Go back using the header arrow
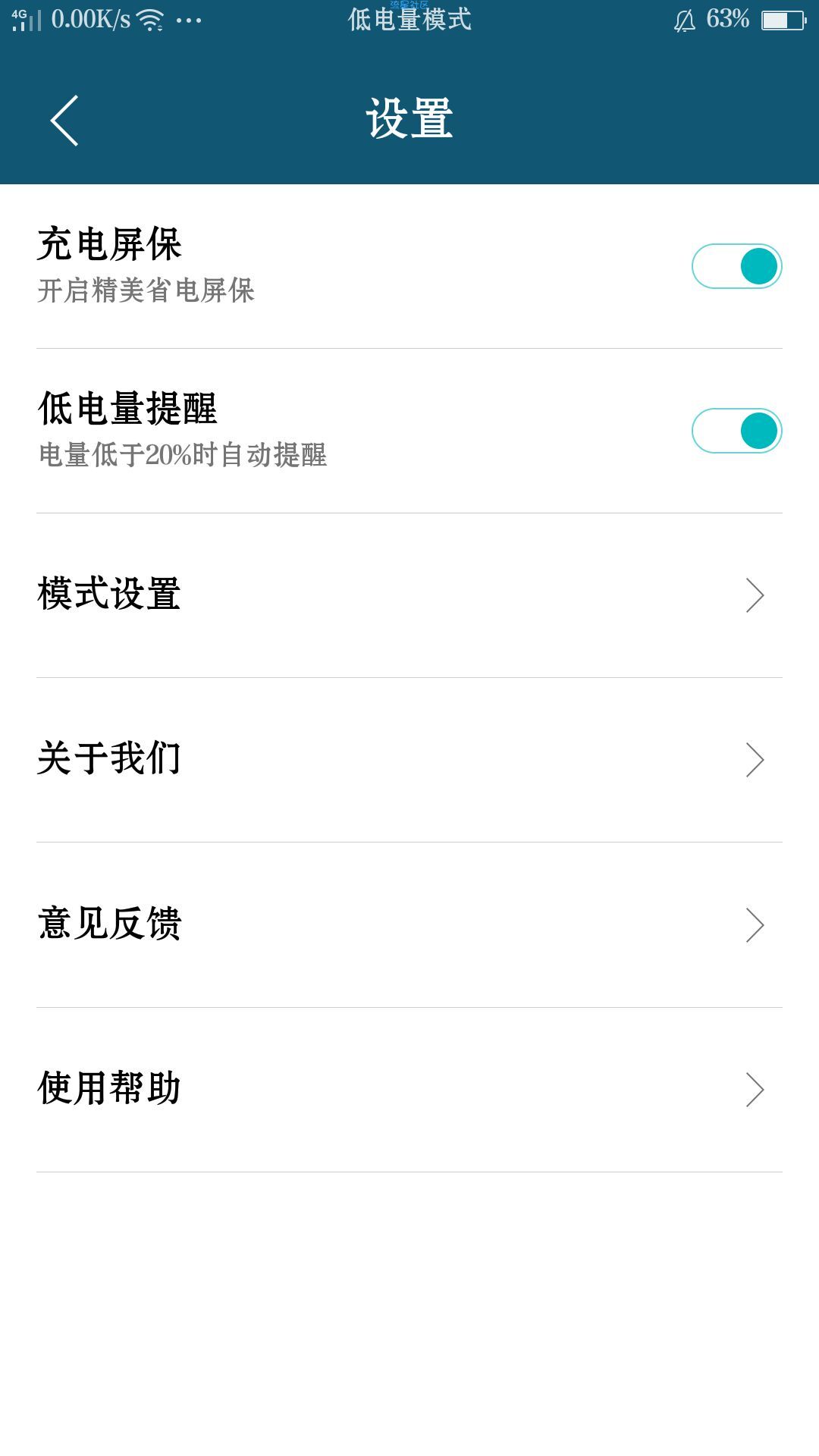 click(x=64, y=120)
